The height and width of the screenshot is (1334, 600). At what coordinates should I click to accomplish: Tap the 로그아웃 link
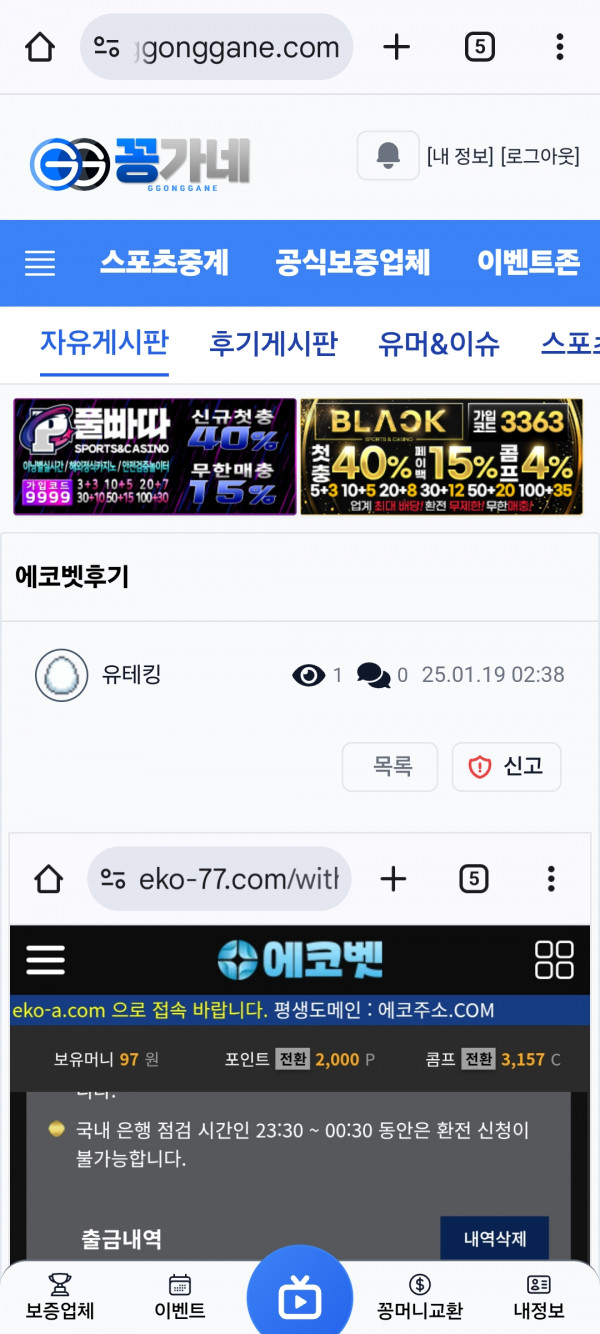pos(540,157)
